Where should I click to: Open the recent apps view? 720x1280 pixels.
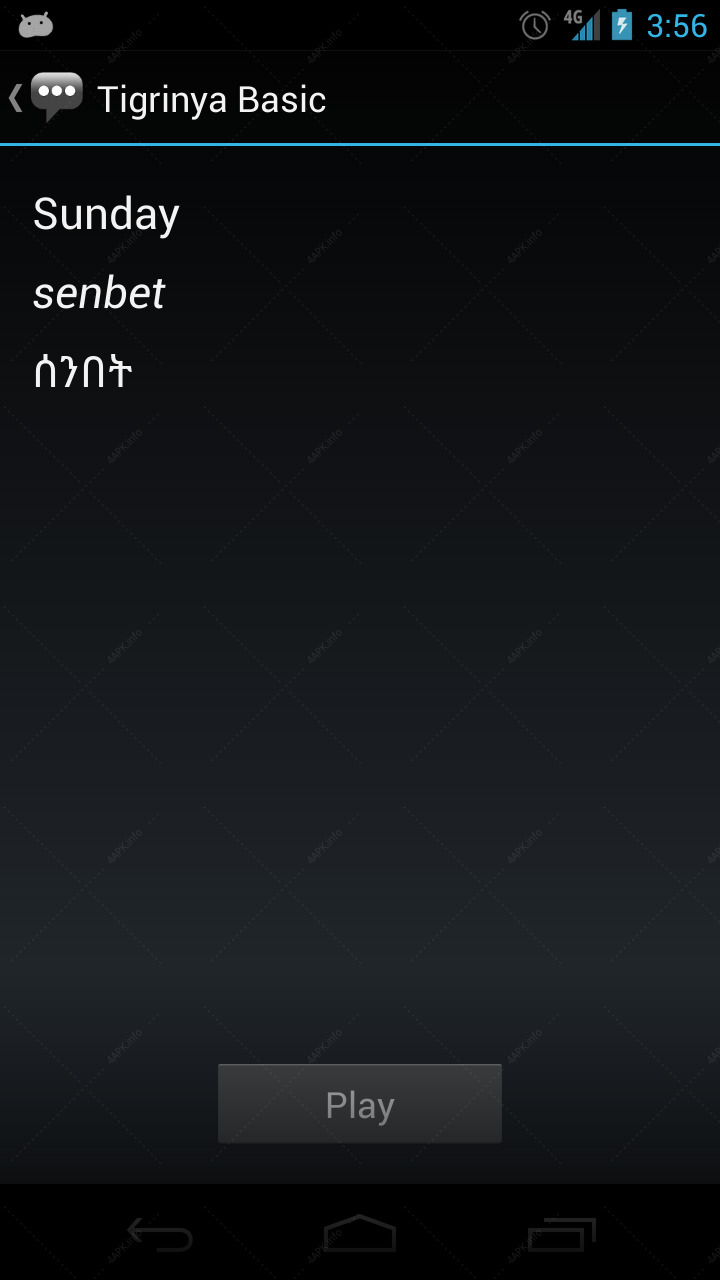coord(561,1235)
